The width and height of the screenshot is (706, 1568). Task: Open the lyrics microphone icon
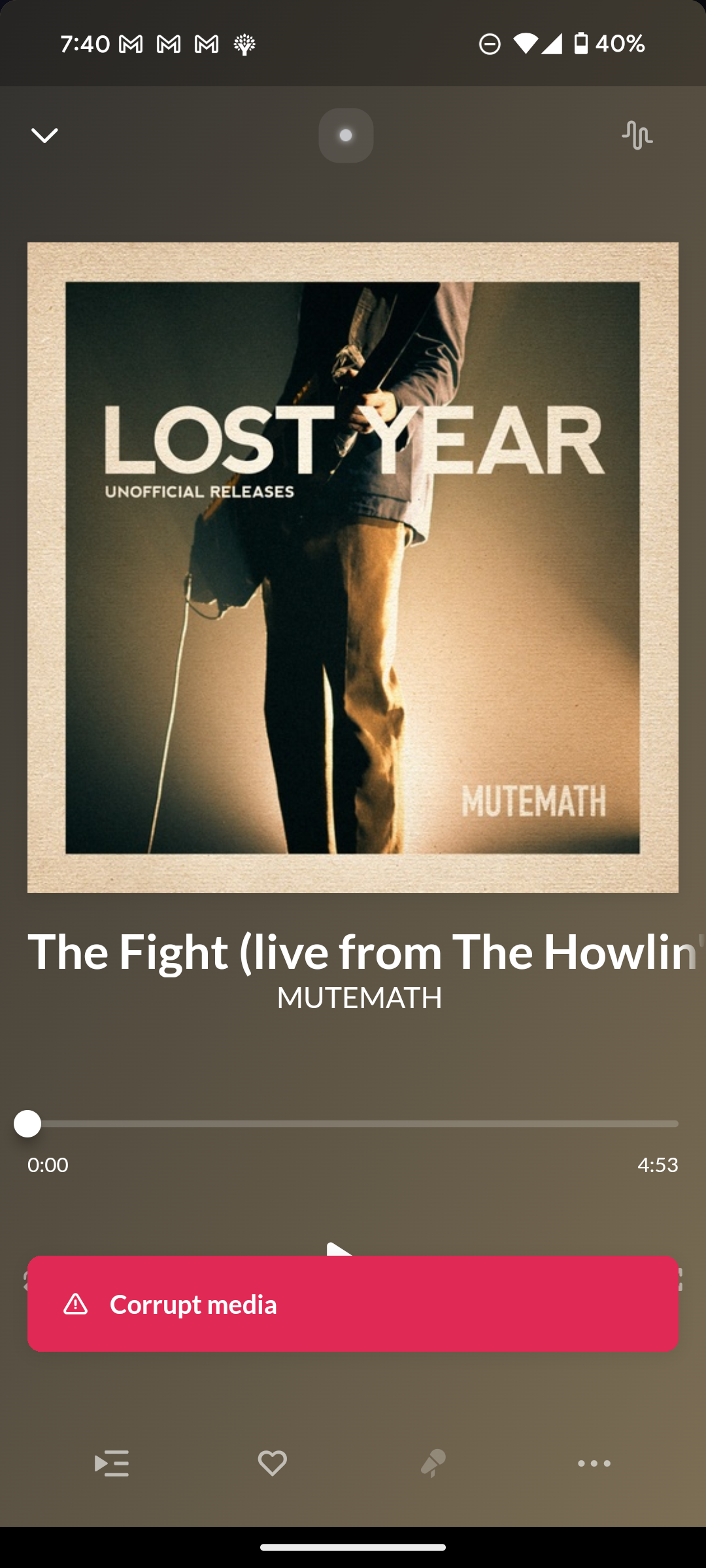click(433, 1463)
